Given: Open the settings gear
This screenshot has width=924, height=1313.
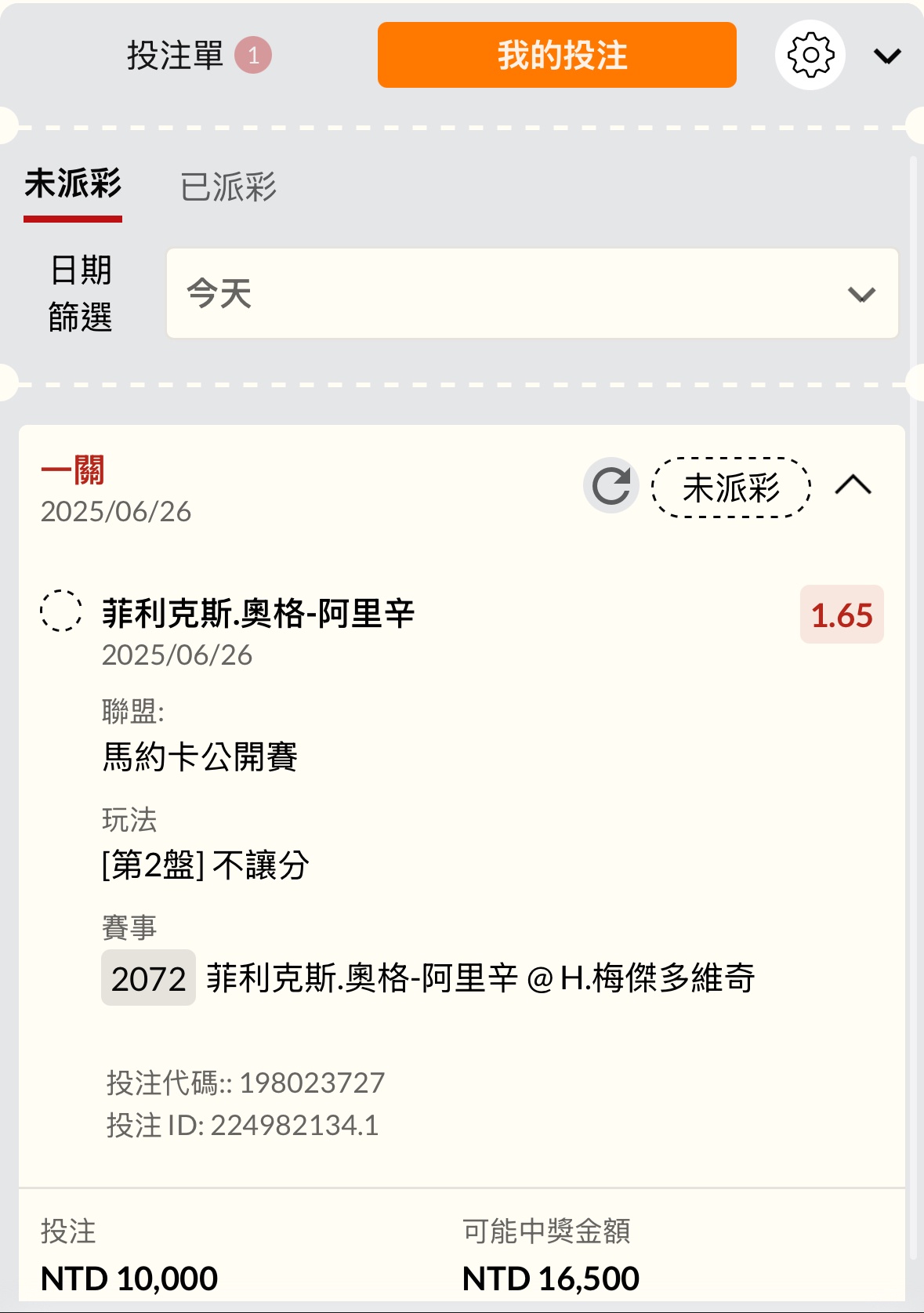Looking at the screenshot, I should (x=810, y=56).
